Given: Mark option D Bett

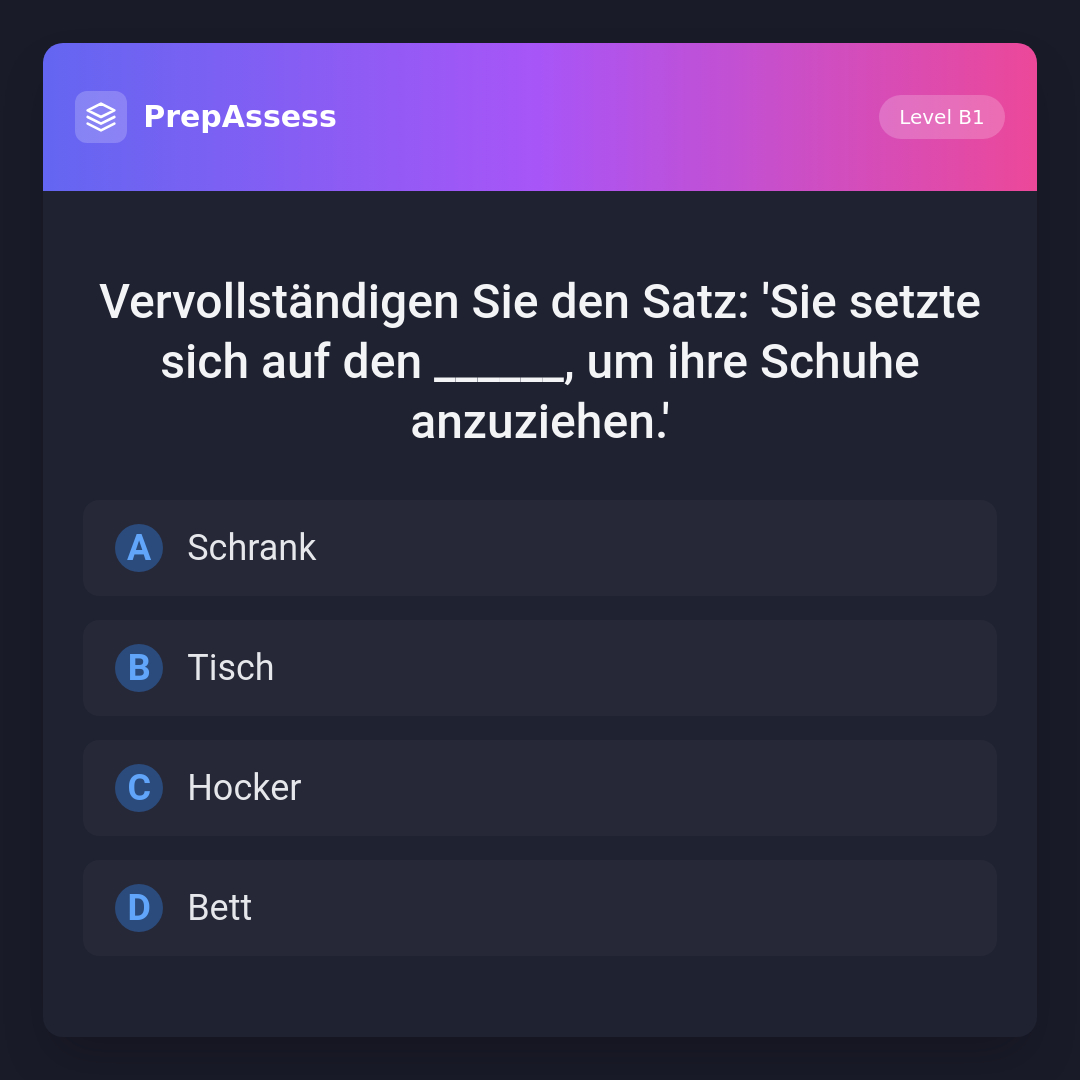Looking at the screenshot, I should tap(539, 908).
